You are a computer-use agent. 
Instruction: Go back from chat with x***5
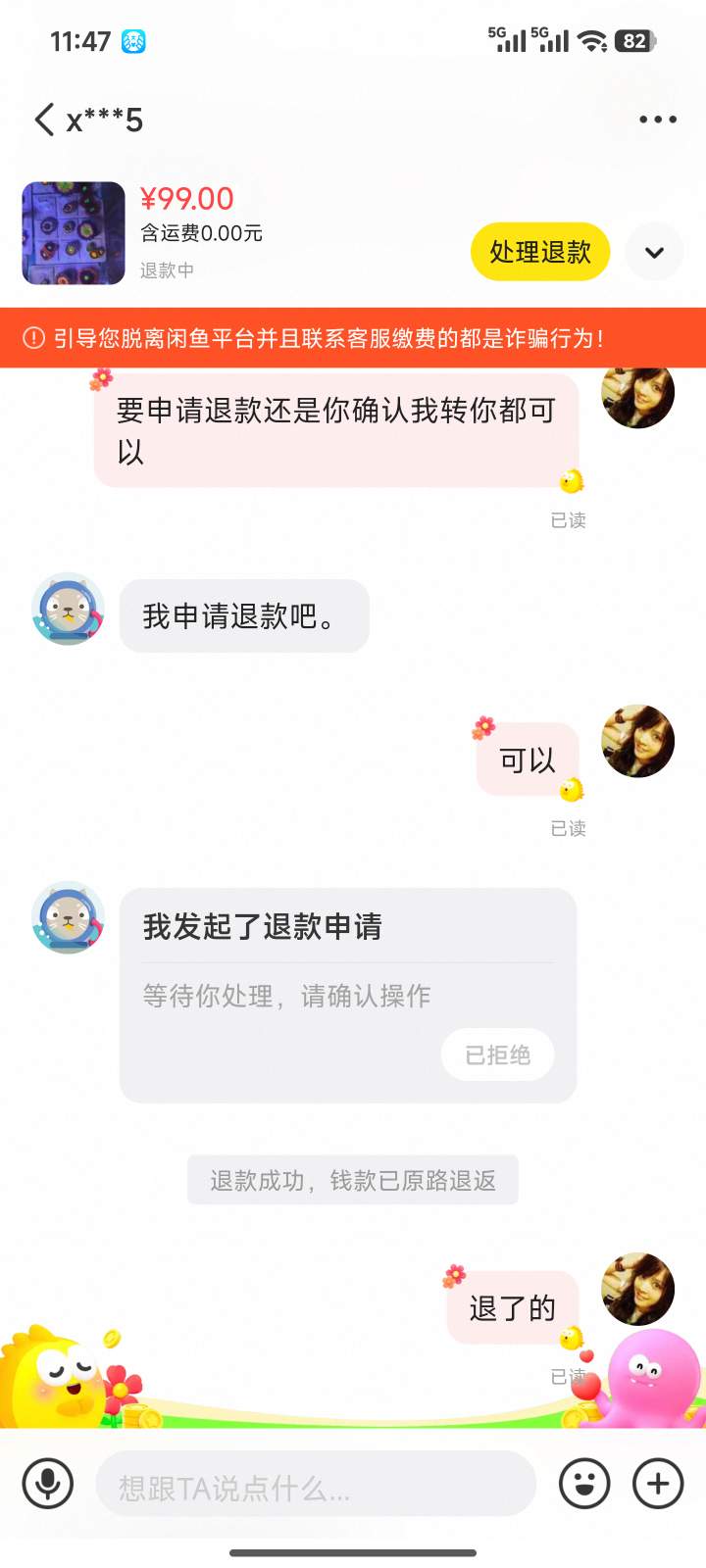[x=44, y=120]
